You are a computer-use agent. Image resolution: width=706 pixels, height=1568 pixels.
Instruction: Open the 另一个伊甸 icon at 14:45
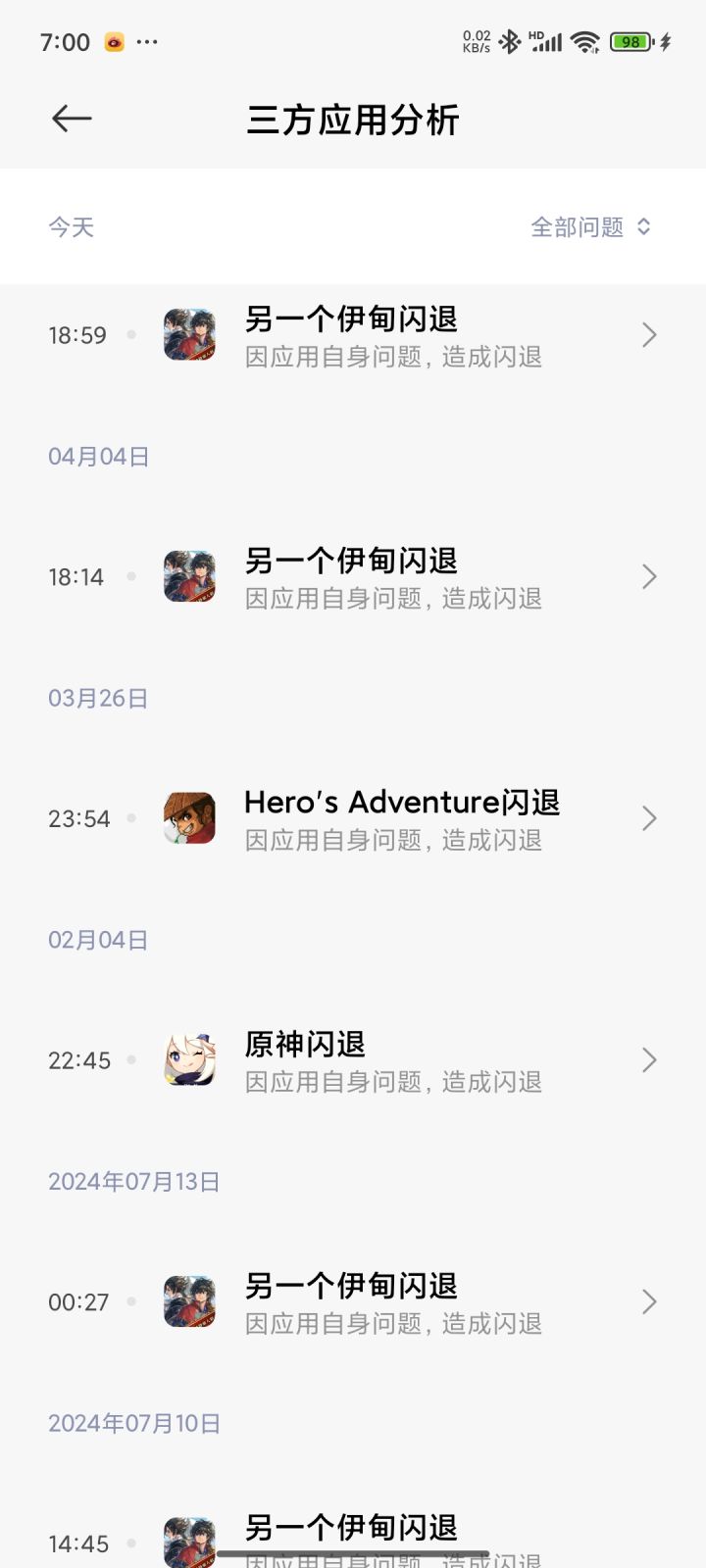pos(188,1539)
